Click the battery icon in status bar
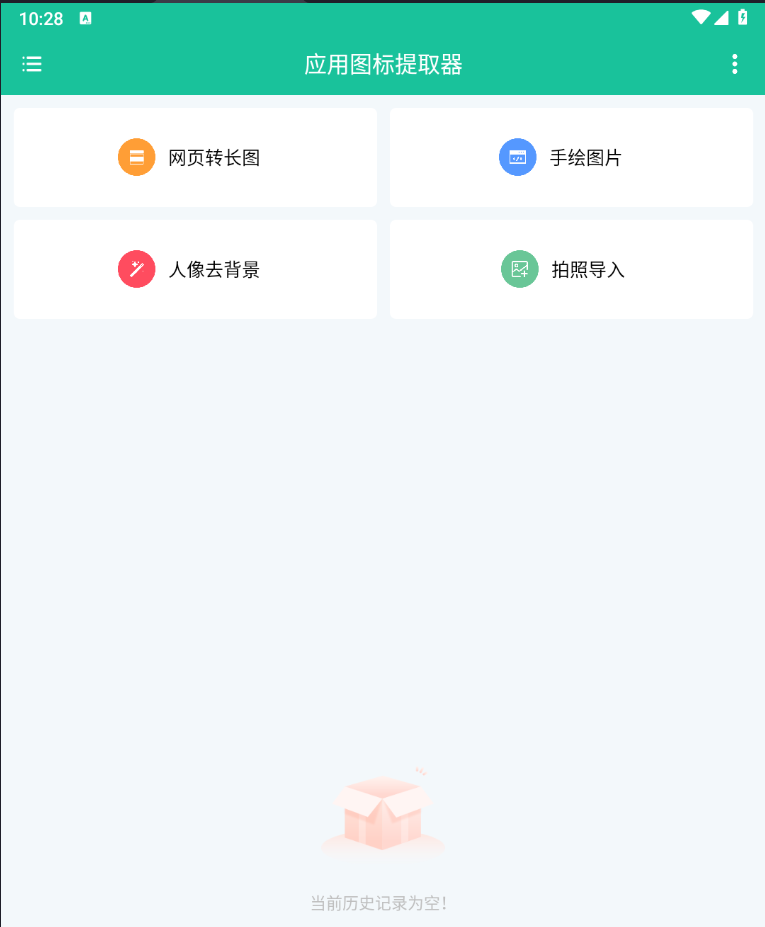Viewport: 765px width, 927px height. (x=743, y=17)
